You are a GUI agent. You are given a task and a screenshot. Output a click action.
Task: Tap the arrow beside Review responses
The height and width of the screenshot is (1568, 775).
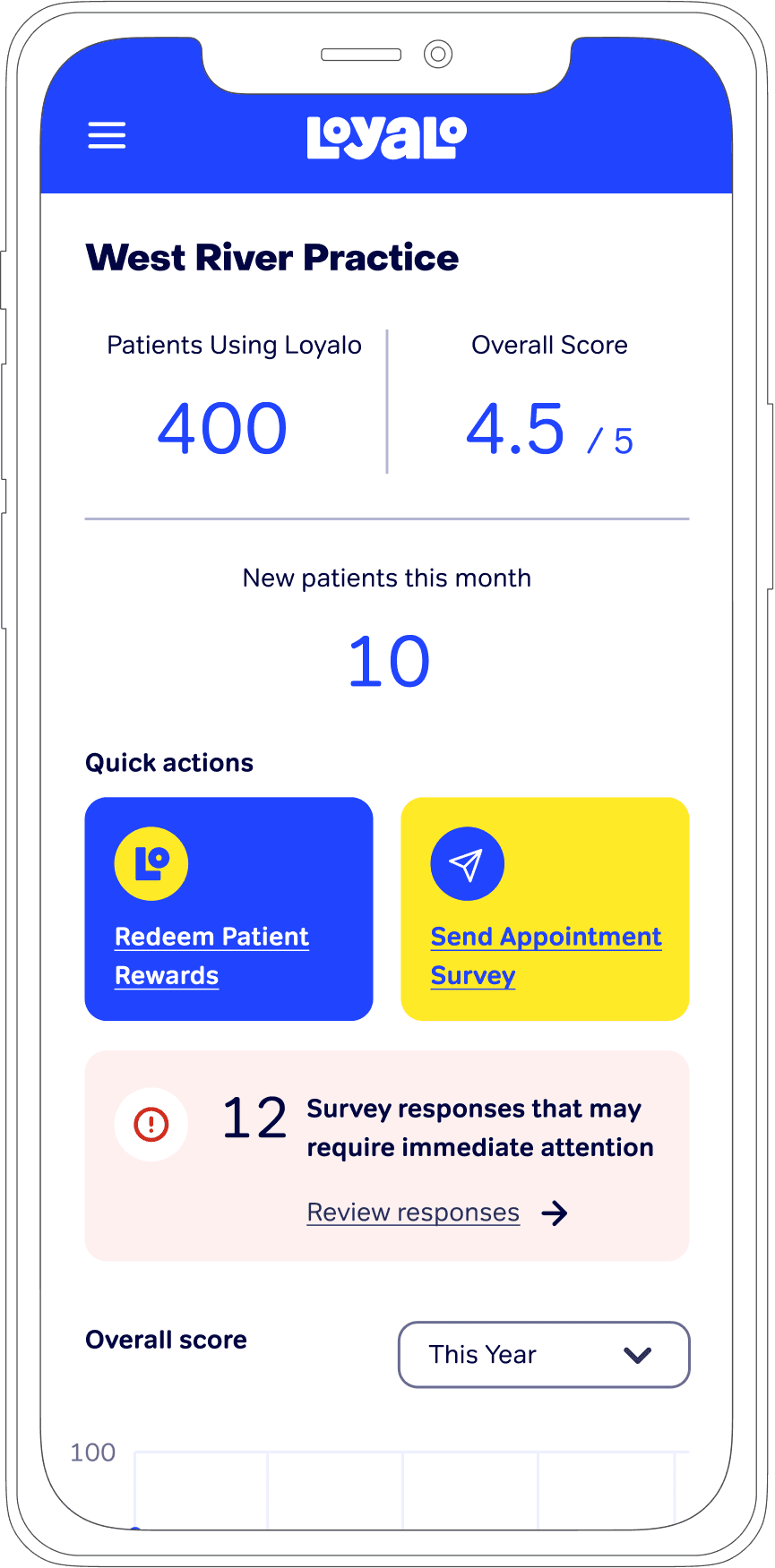[556, 1212]
